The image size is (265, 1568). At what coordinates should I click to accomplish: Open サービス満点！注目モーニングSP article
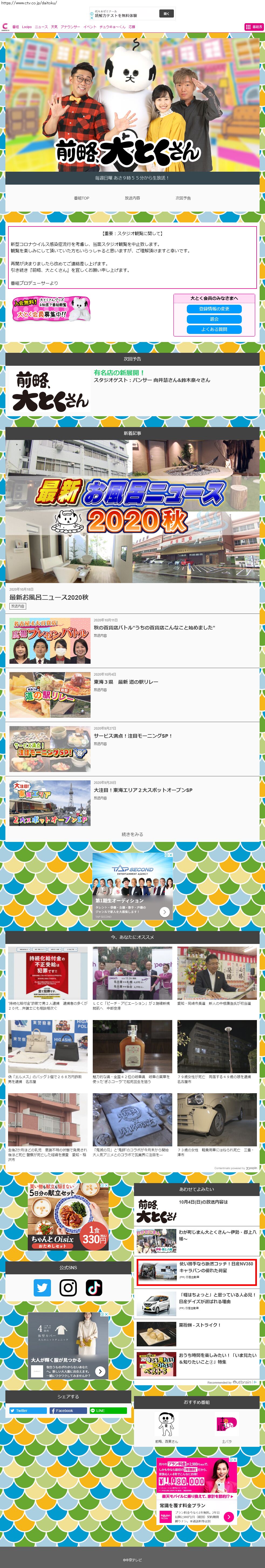(x=133, y=735)
